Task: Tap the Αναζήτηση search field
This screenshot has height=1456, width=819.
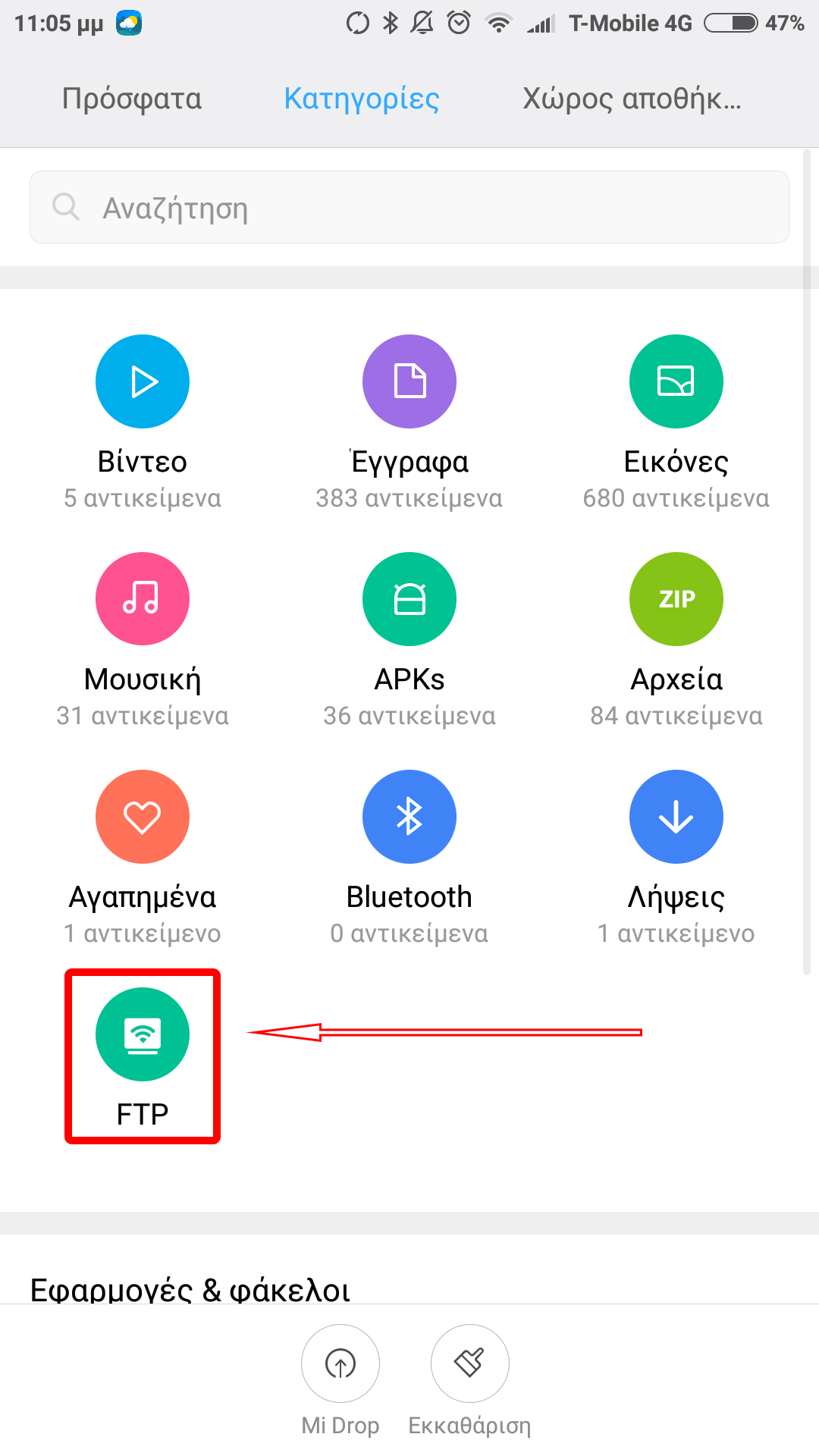Action: point(409,207)
